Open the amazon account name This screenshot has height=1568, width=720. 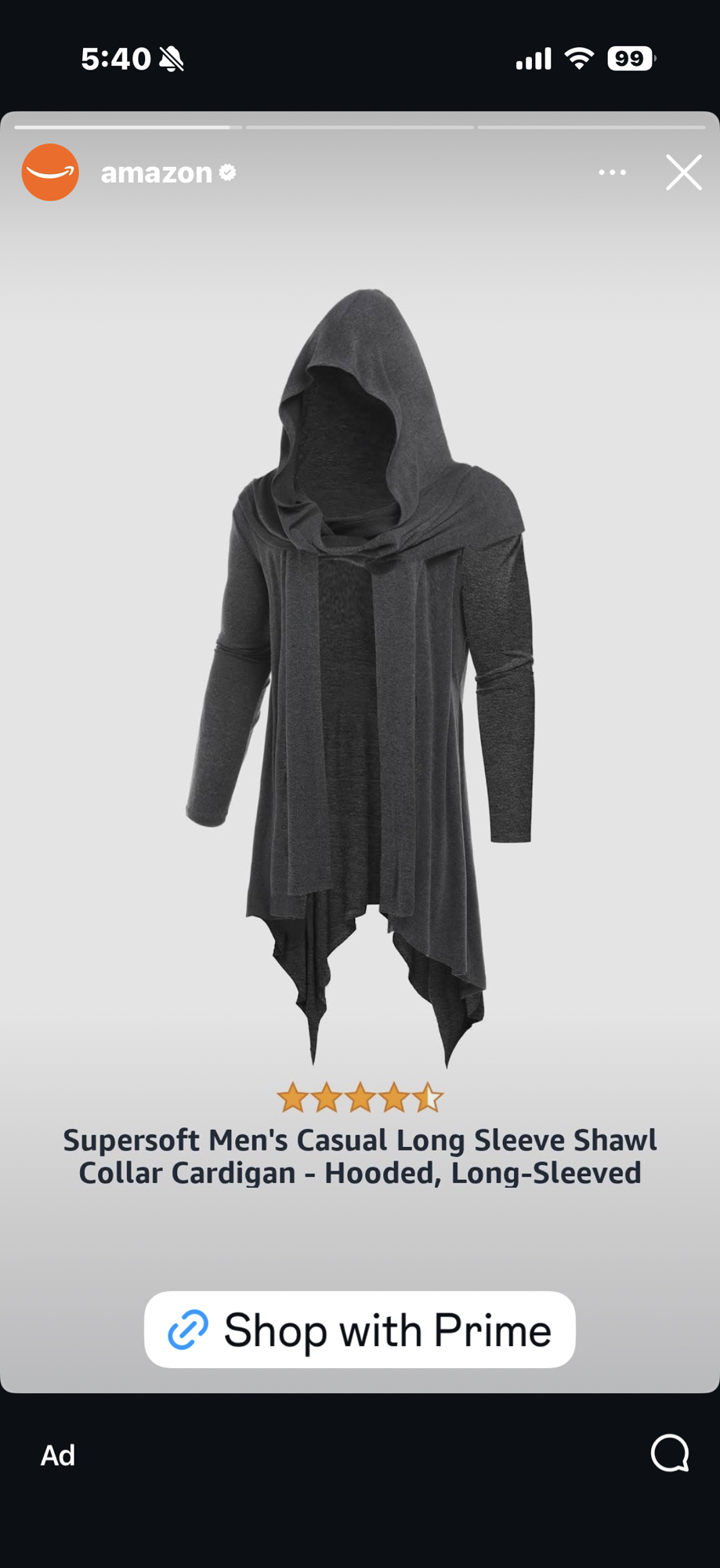click(157, 172)
